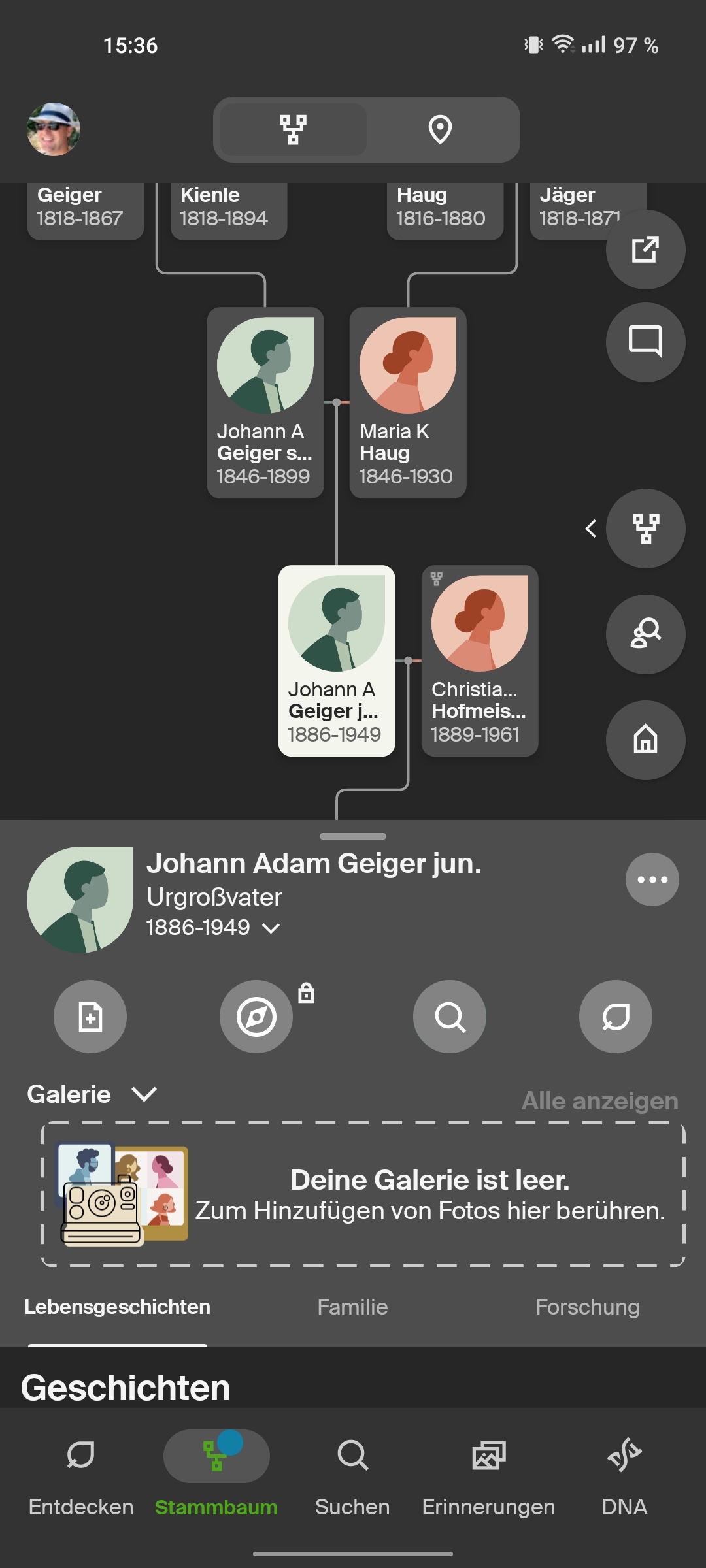Viewport: 706px width, 1568px height.
Task: Return to the home person
Action: click(645, 740)
